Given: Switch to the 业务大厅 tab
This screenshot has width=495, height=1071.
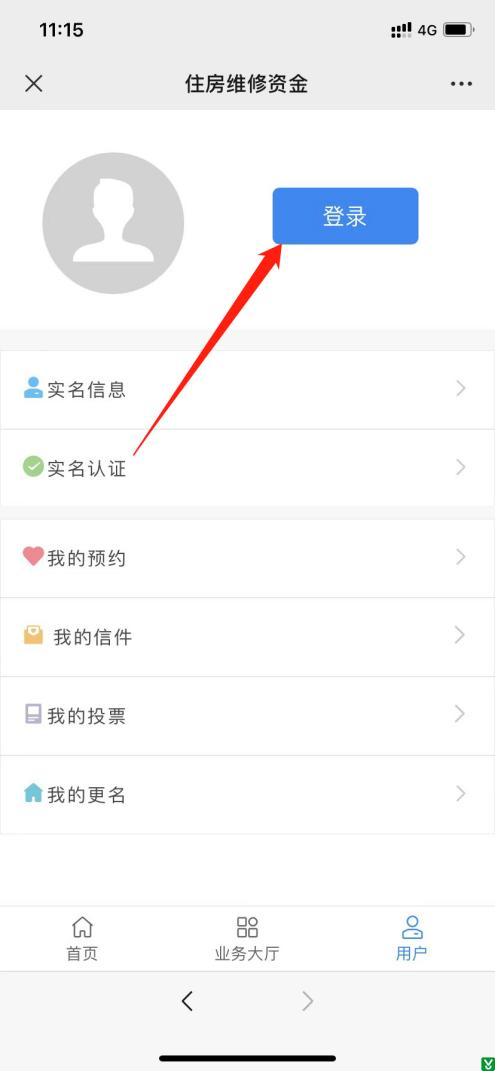Looking at the screenshot, I should pyautogui.click(x=247, y=939).
